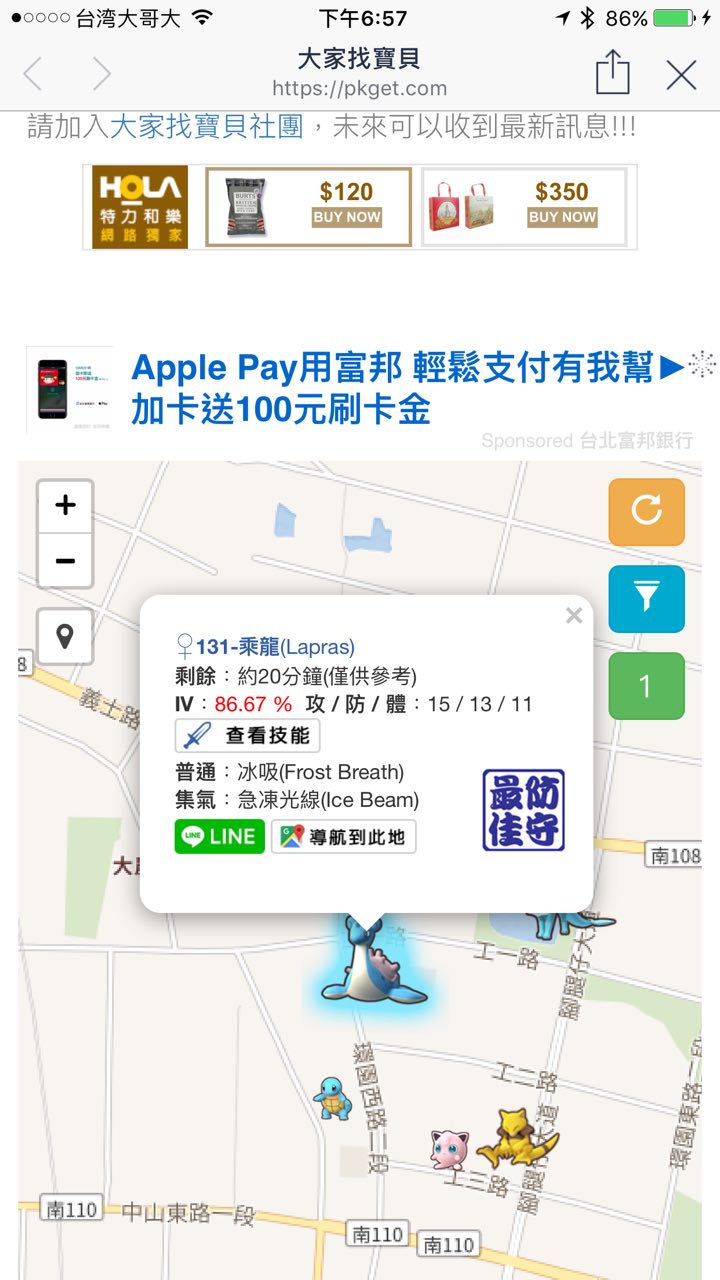The height and width of the screenshot is (1280, 720).
Task: Select the Jigglypuff marker on the map
Action: tap(449, 1149)
